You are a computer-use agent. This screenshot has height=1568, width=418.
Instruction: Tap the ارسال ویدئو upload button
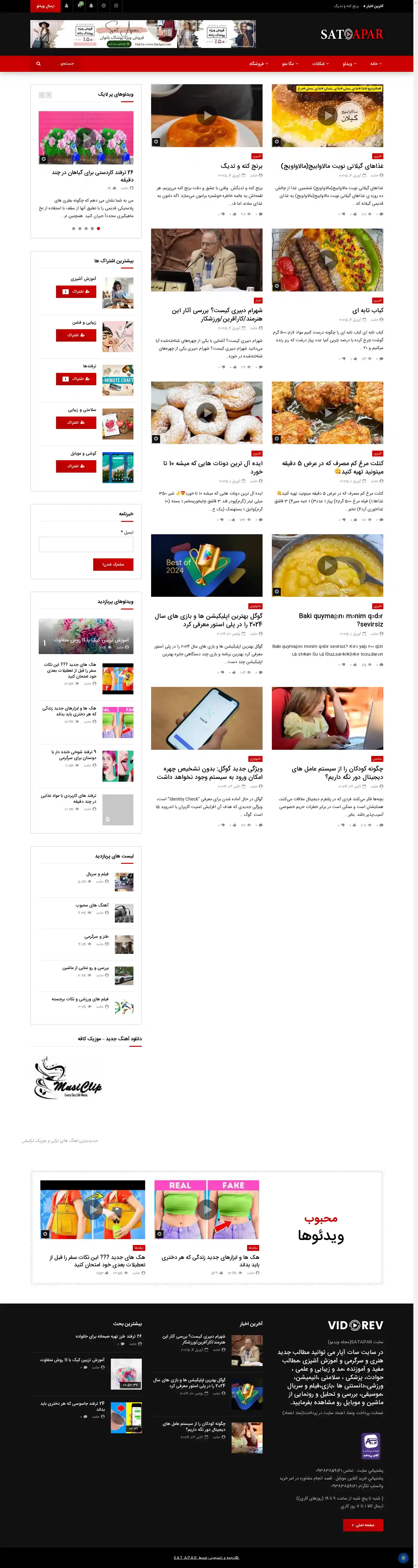(45, 6)
